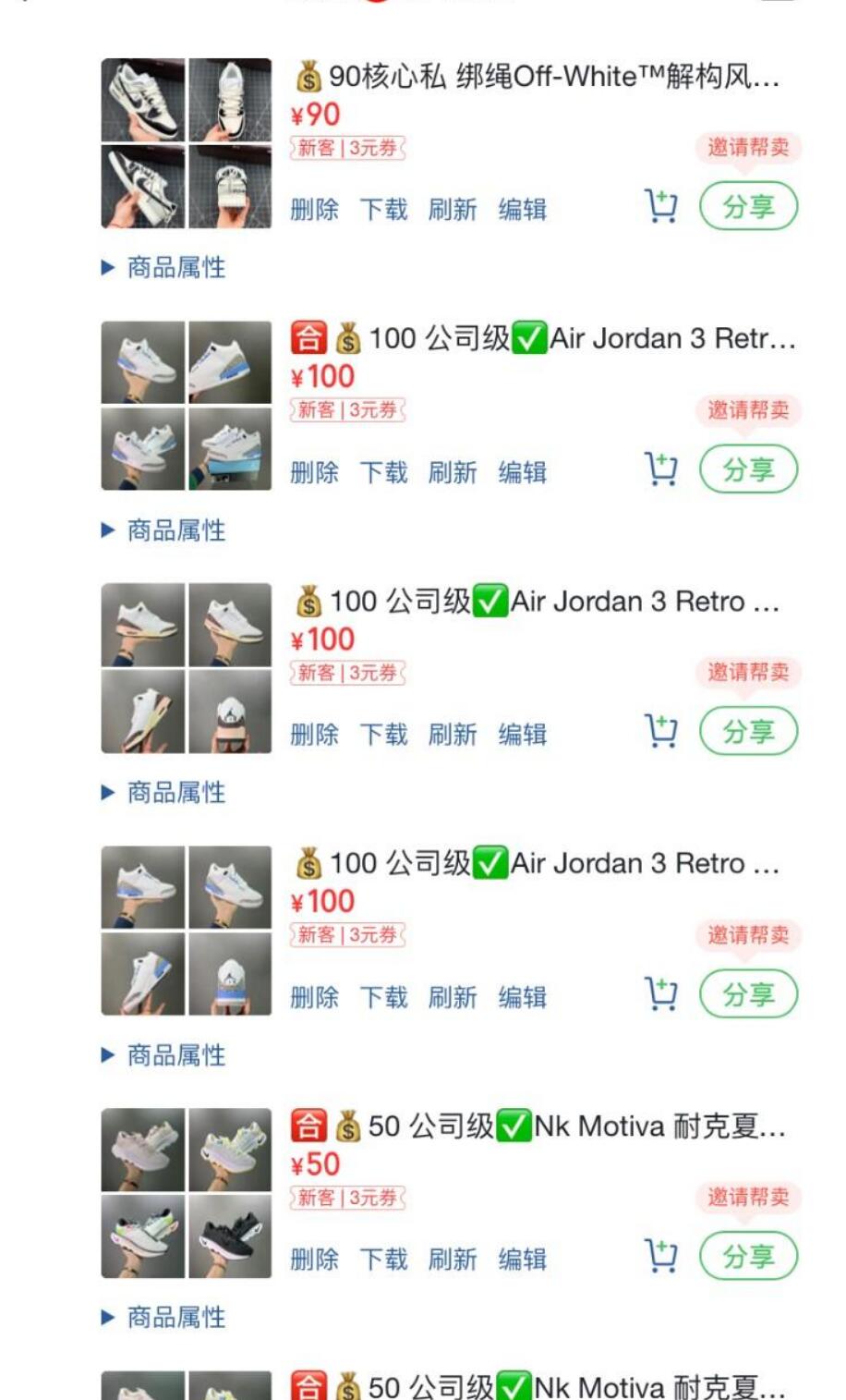Download images of the ¥50 Nk Motiva listing
Image resolution: width=846 pixels, height=1400 pixels.
point(383,1260)
